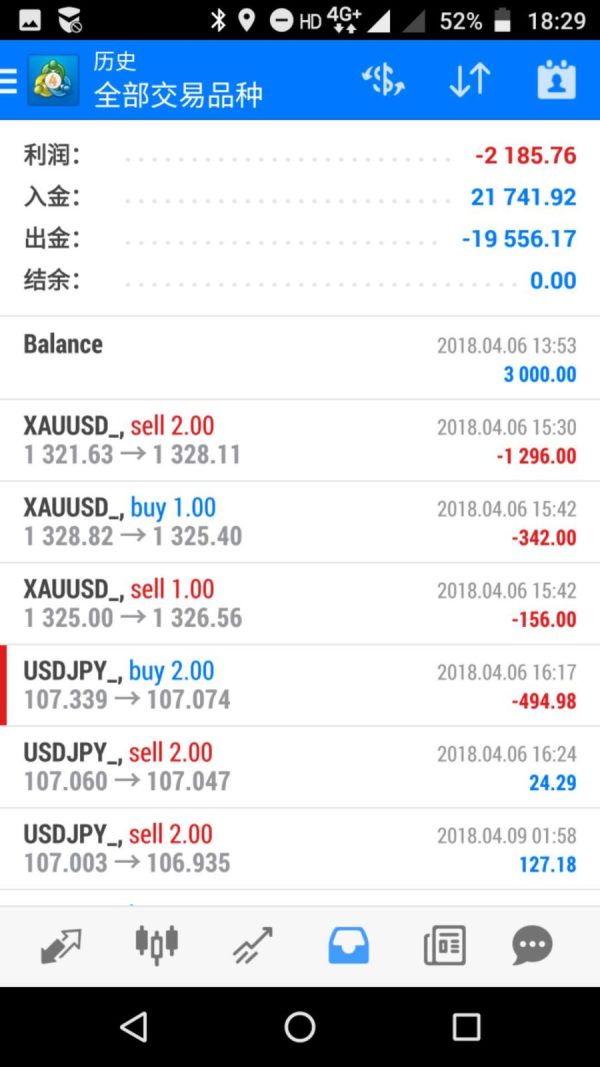Open the Chat messages tab
600x1067 pixels.
(x=532, y=946)
